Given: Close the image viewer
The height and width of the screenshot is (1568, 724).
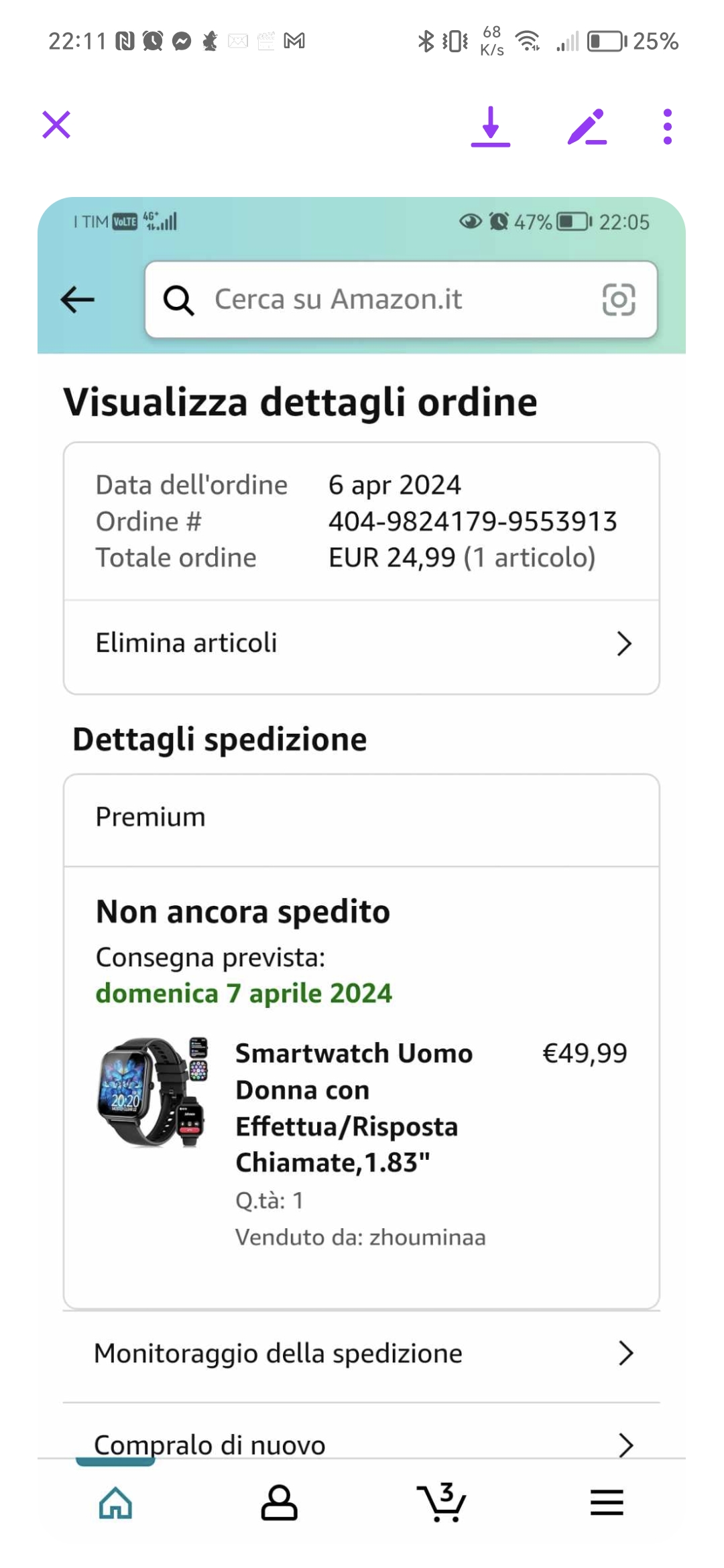Looking at the screenshot, I should click(x=56, y=125).
